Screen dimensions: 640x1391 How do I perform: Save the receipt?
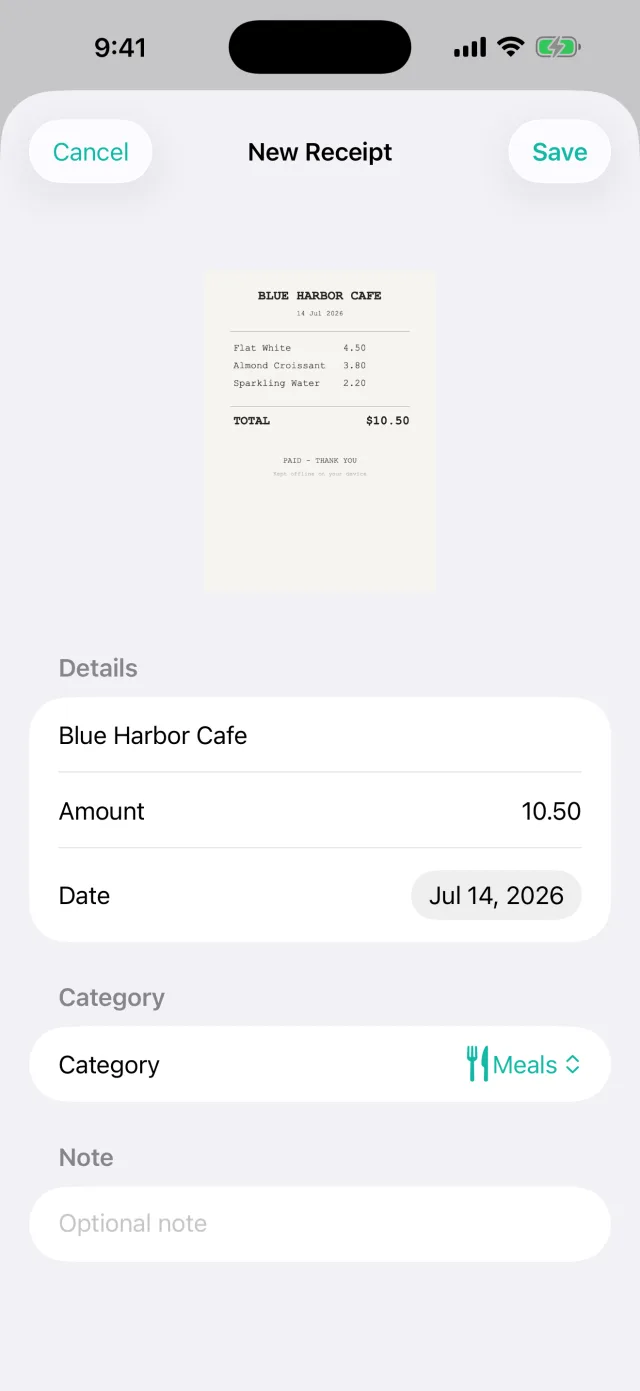click(559, 152)
